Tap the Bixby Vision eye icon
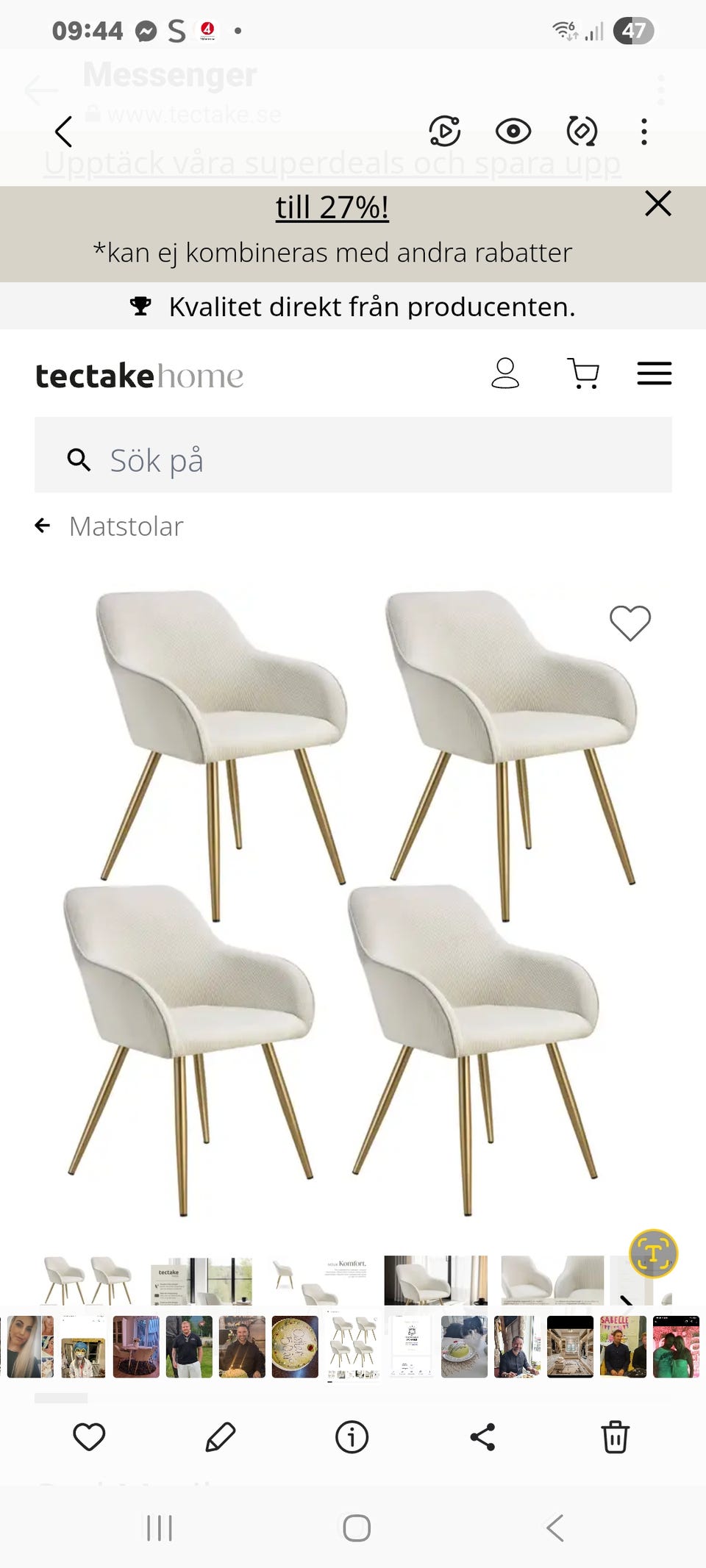706x1568 pixels. pos(513,132)
